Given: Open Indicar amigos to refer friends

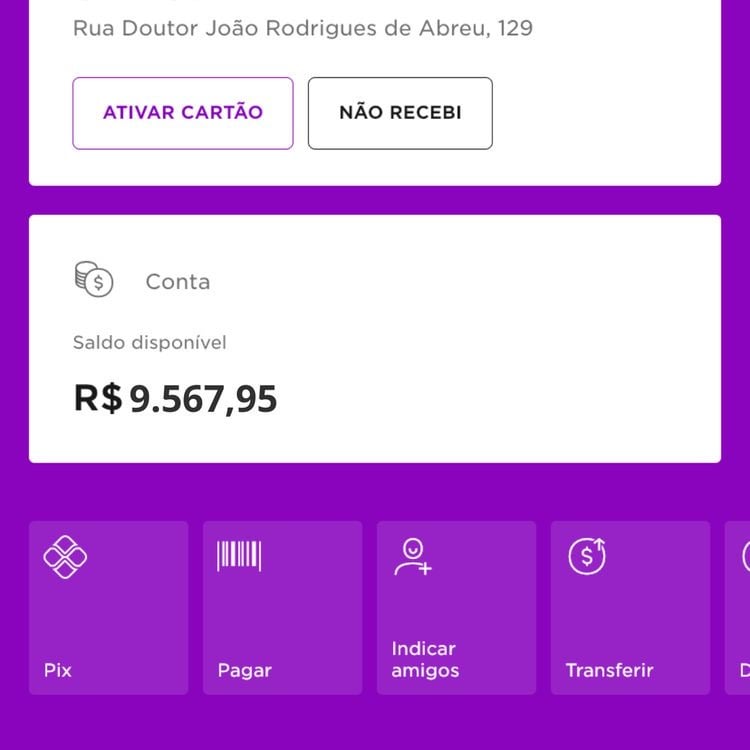Looking at the screenshot, I should pos(456,607).
